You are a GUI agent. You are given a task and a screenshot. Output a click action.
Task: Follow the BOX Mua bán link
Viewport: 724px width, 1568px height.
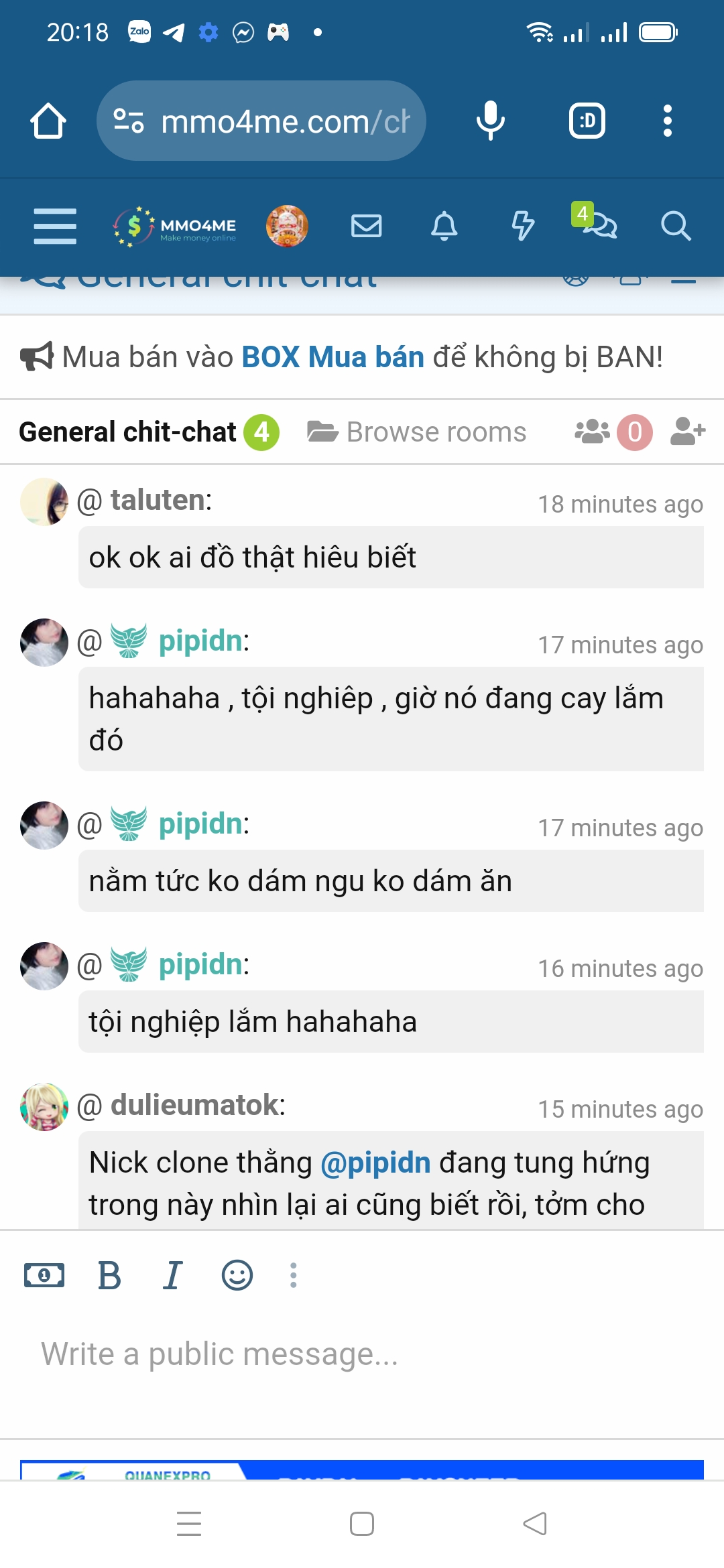333,357
